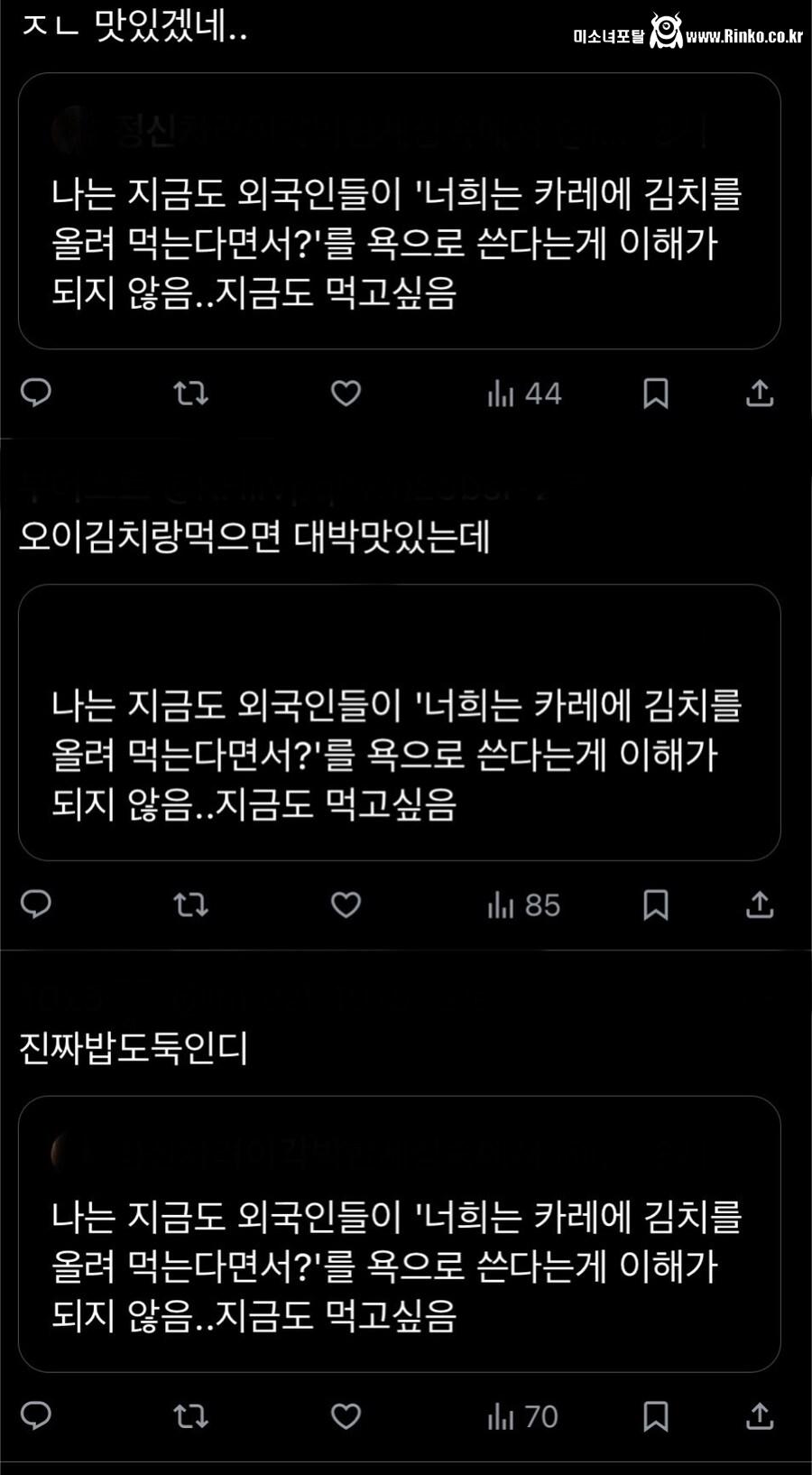The image size is (812, 1475).
Task: Reply to the first tweet about curry and kimchi
Action: 37,393
